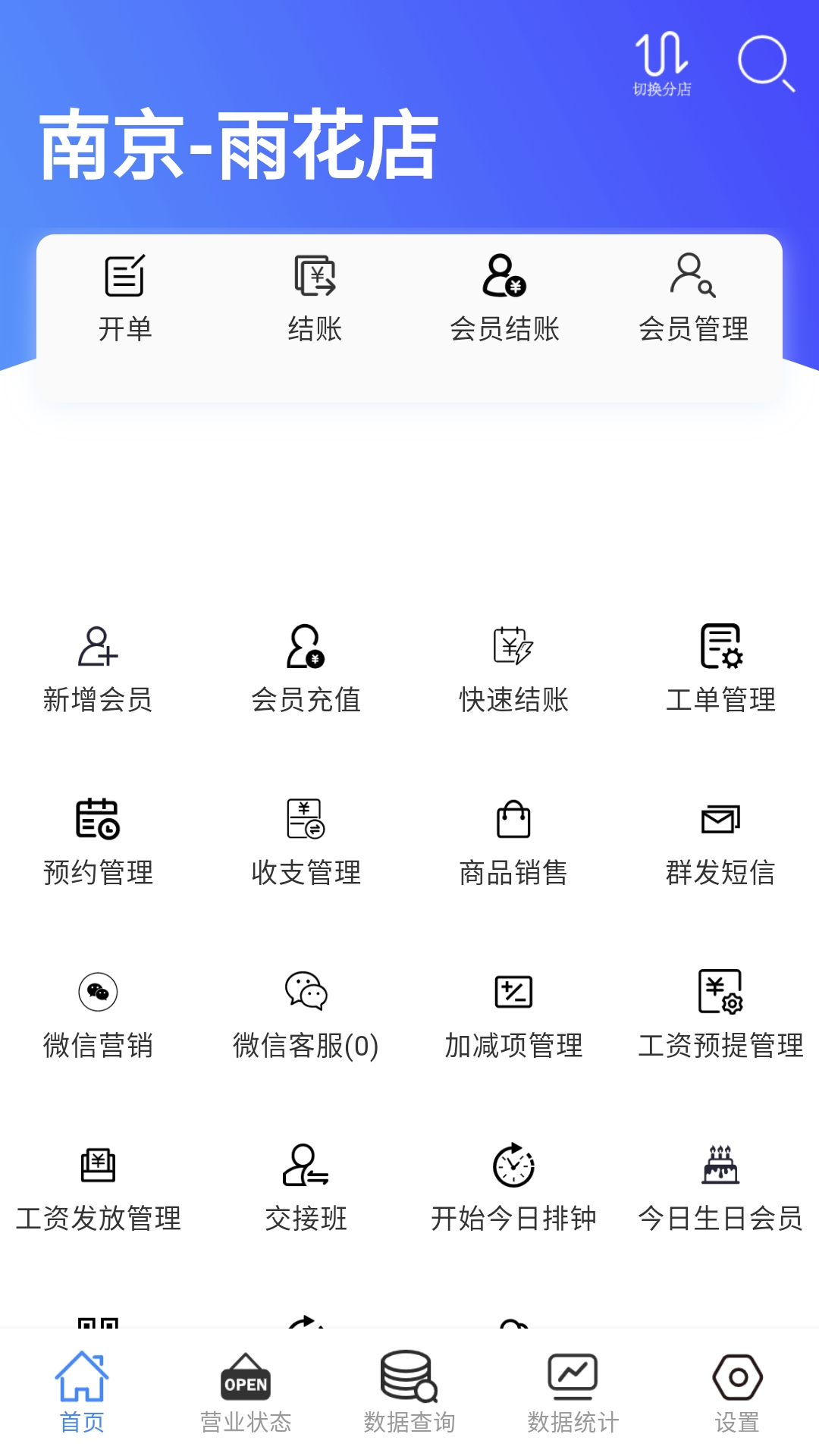
Task: Open the search magnifier at top right
Action: click(x=766, y=64)
